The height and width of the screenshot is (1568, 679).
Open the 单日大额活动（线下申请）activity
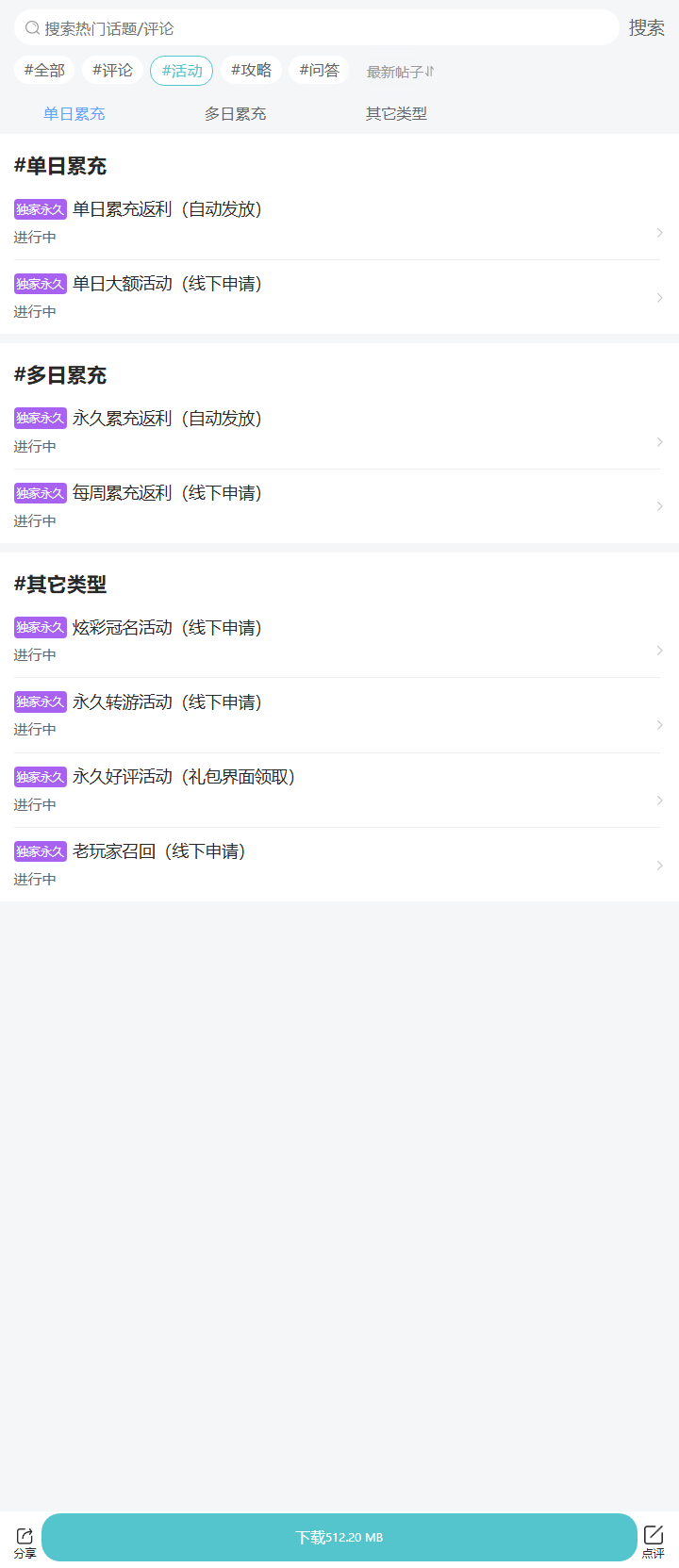pyautogui.click(x=166, y=284)
